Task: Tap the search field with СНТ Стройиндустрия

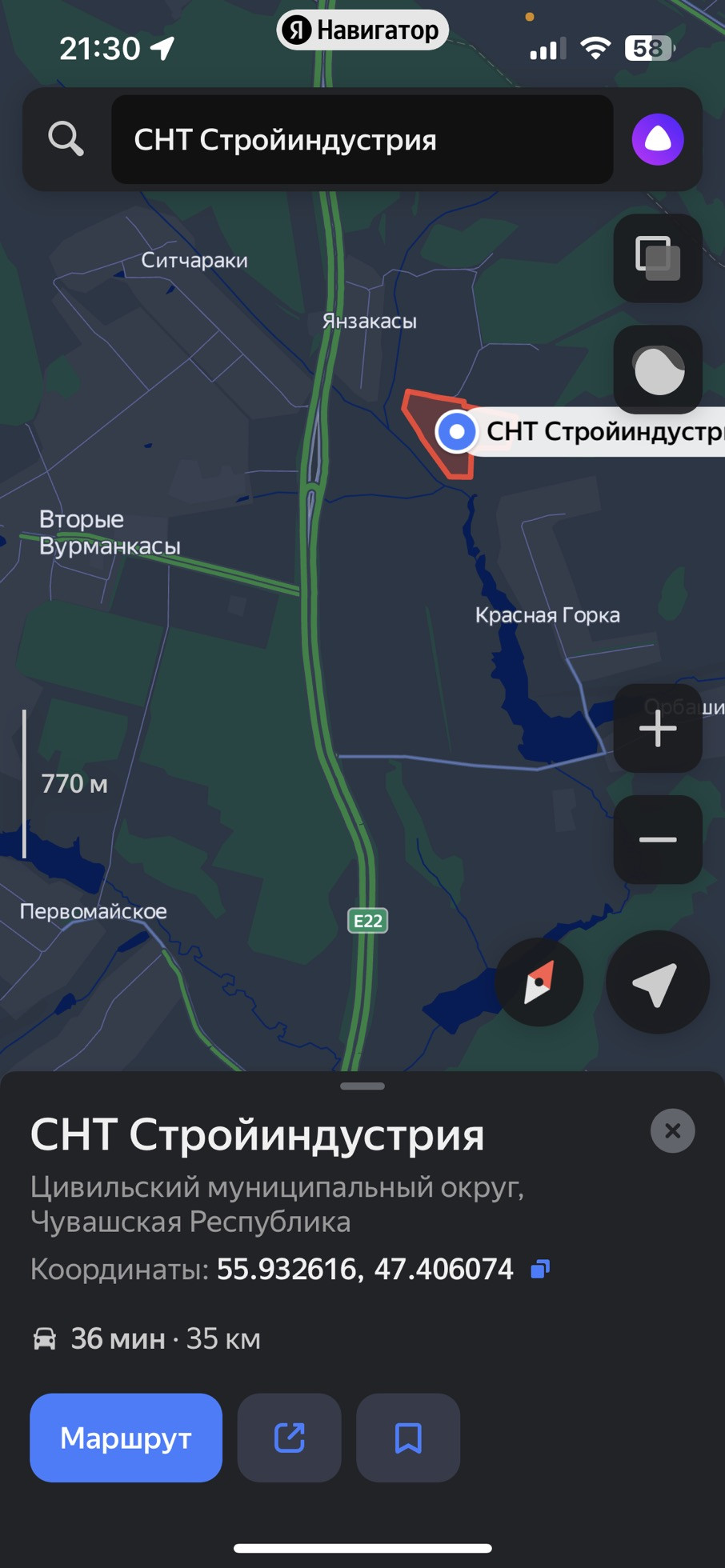Action: click(x=362, y=140)
